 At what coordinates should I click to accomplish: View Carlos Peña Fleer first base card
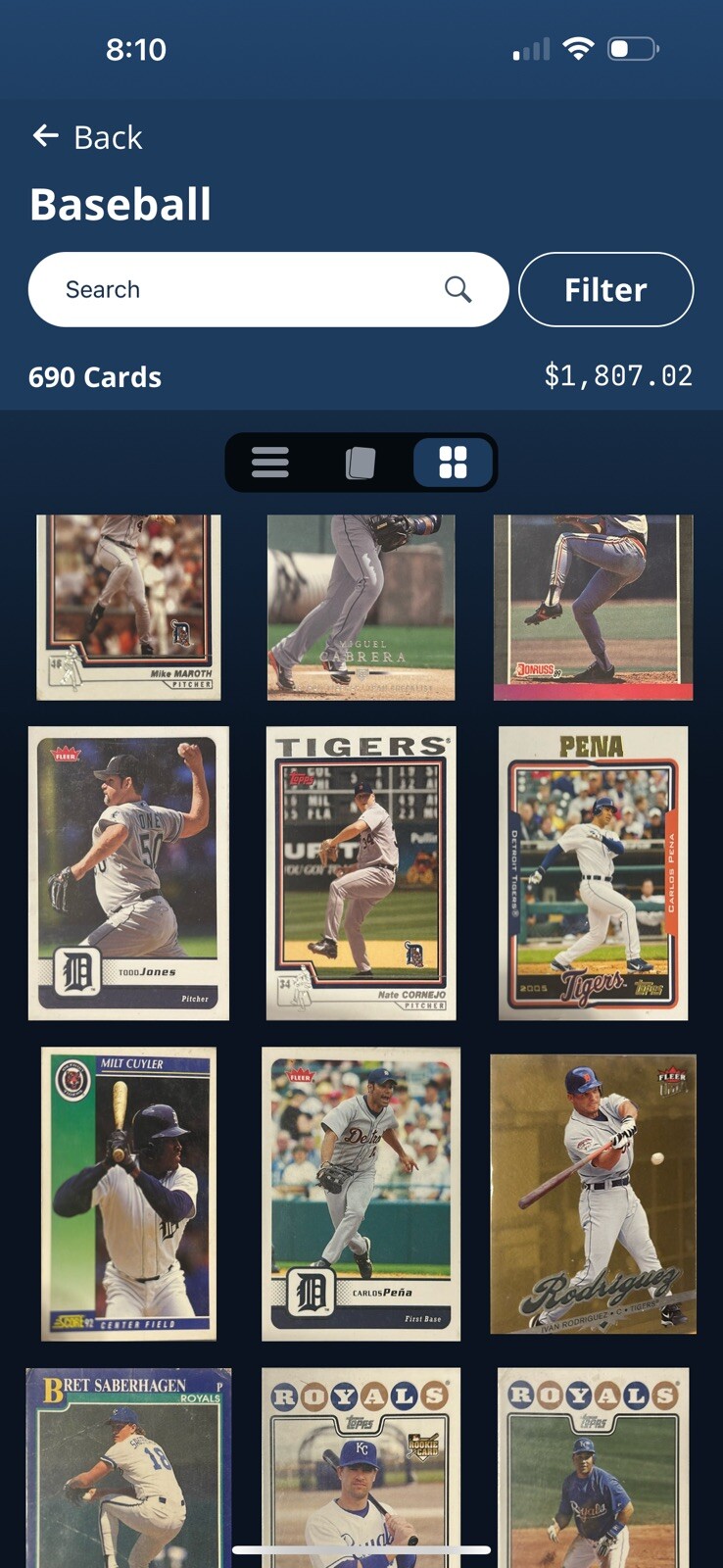(x=361, y=1194)
